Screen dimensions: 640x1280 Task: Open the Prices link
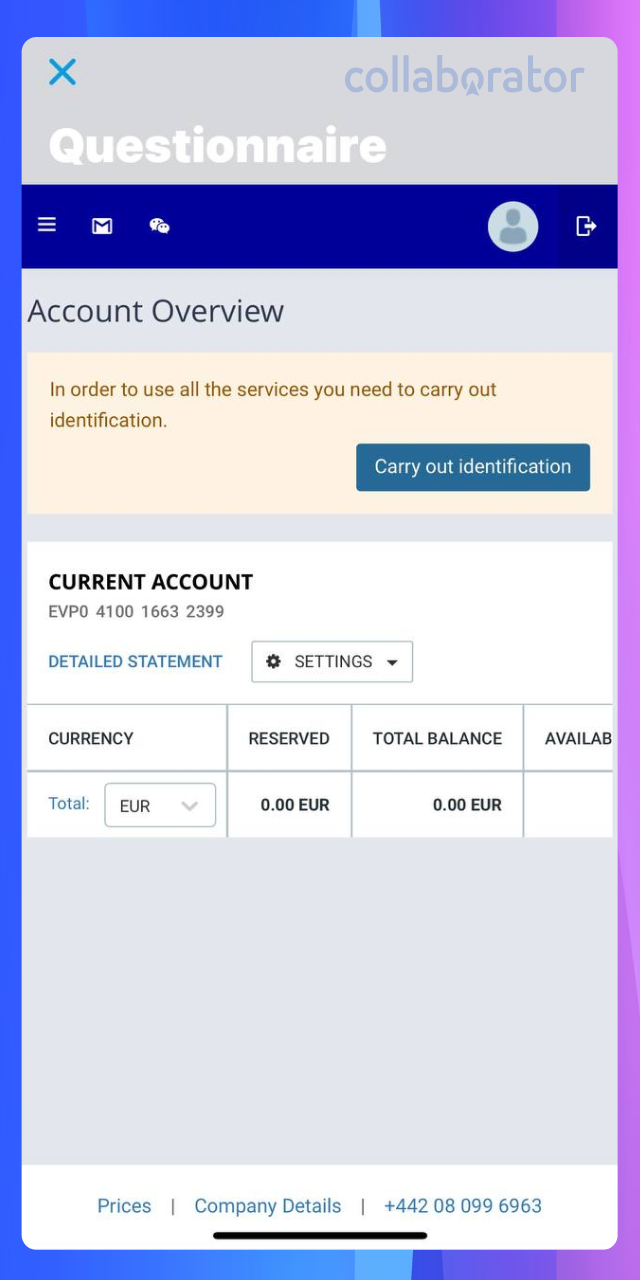point(124,1206)
